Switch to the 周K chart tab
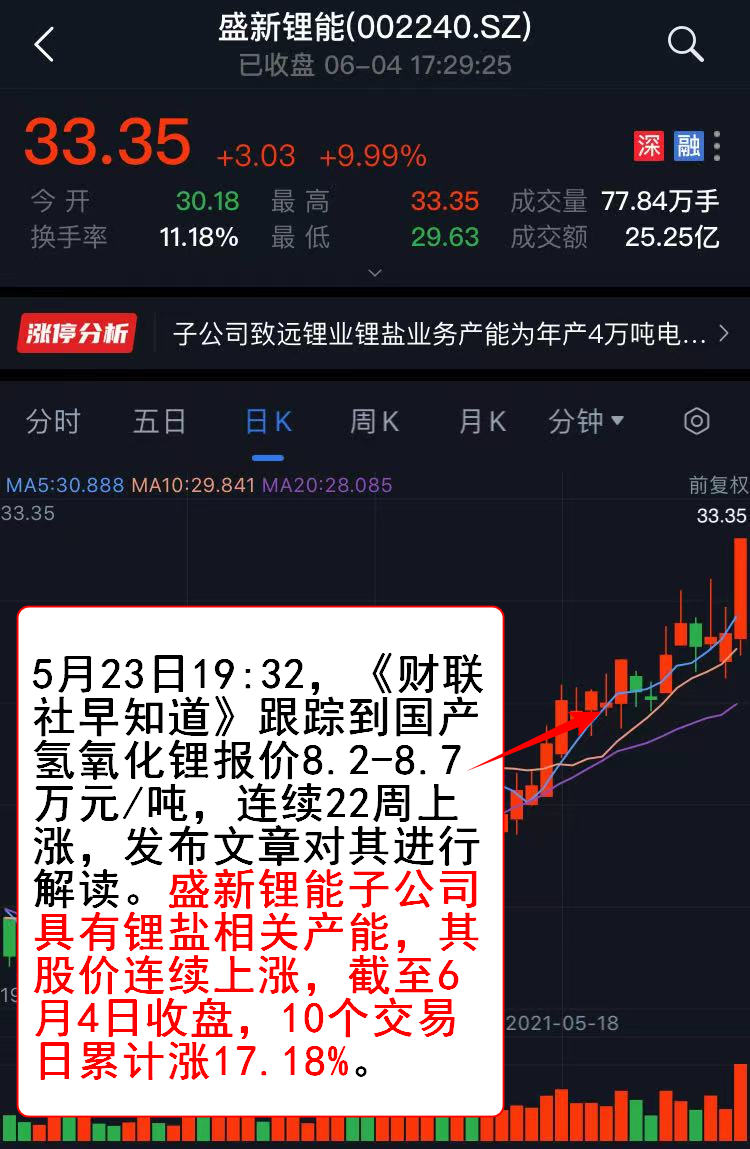 tap(374, 422)
